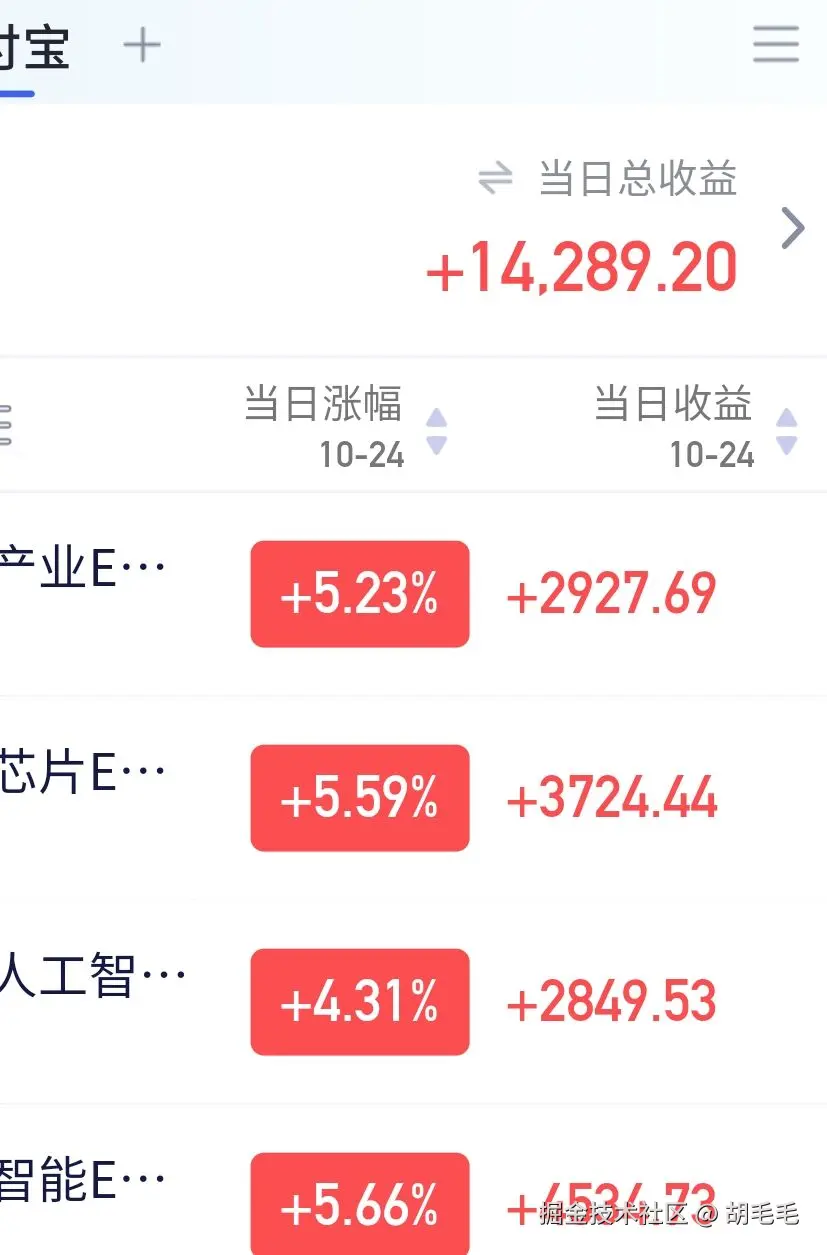Tap the sort list icon on the left edge
Viewport: 827px width, 1255px height.
coord(5,424)
